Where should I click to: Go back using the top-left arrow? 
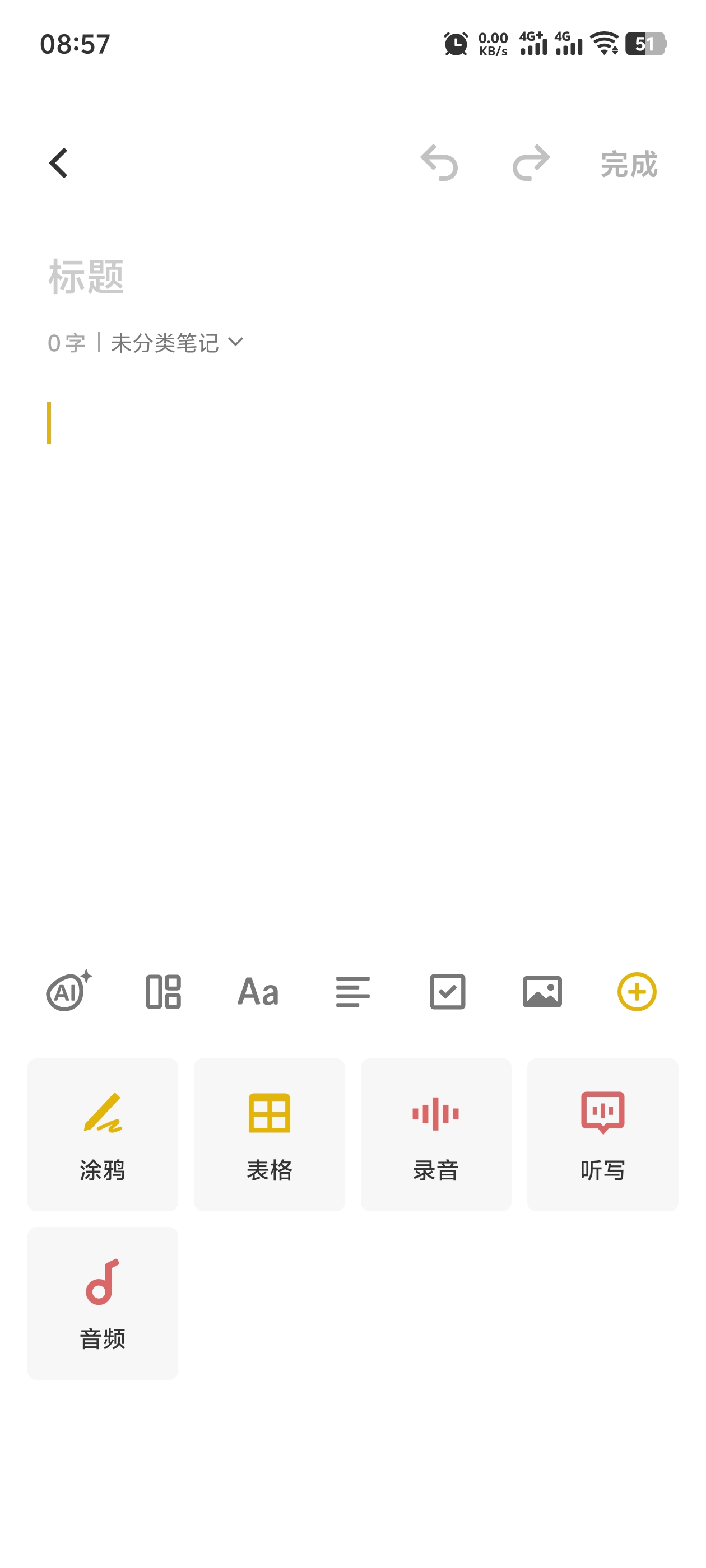58,163
